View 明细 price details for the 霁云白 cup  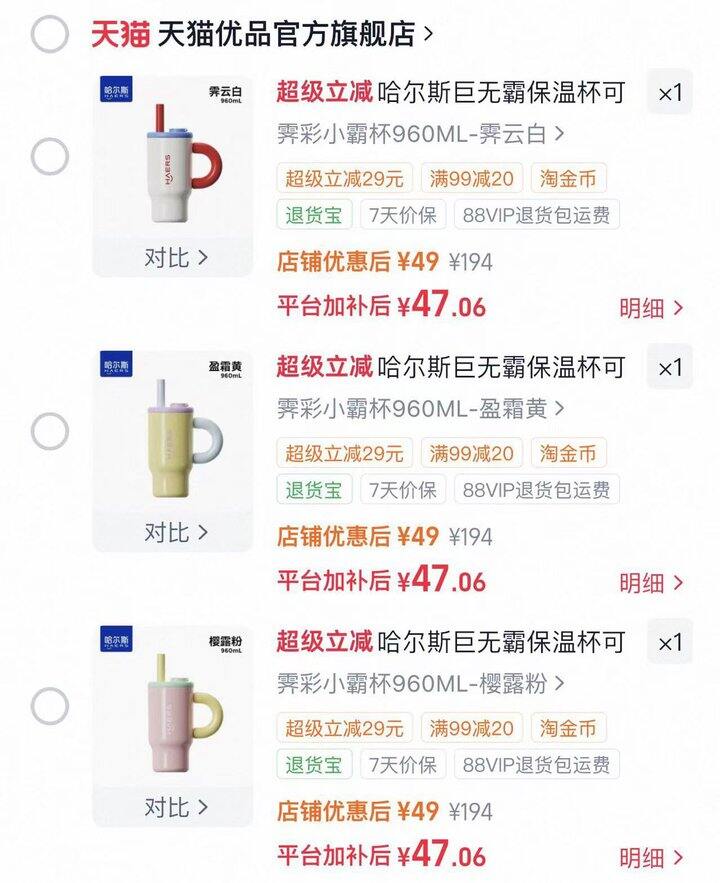point(651,308)
